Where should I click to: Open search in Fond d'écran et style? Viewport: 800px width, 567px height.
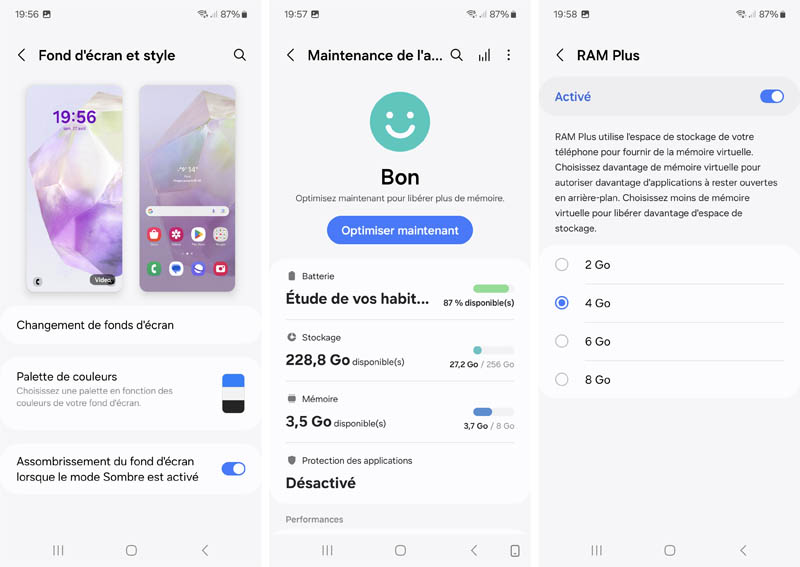tap(240, 55)
